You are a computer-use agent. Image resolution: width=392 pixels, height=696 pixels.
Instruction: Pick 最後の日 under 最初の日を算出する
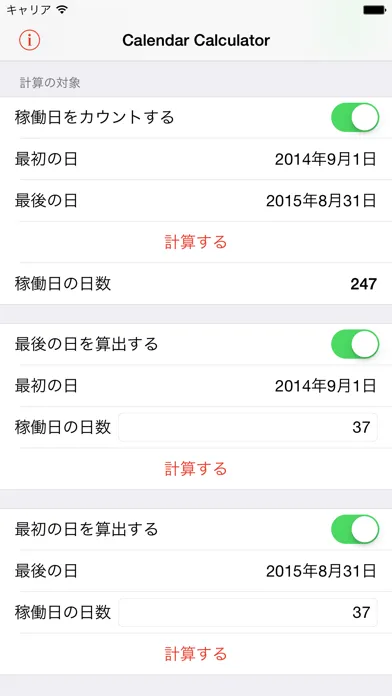(196, 571)
